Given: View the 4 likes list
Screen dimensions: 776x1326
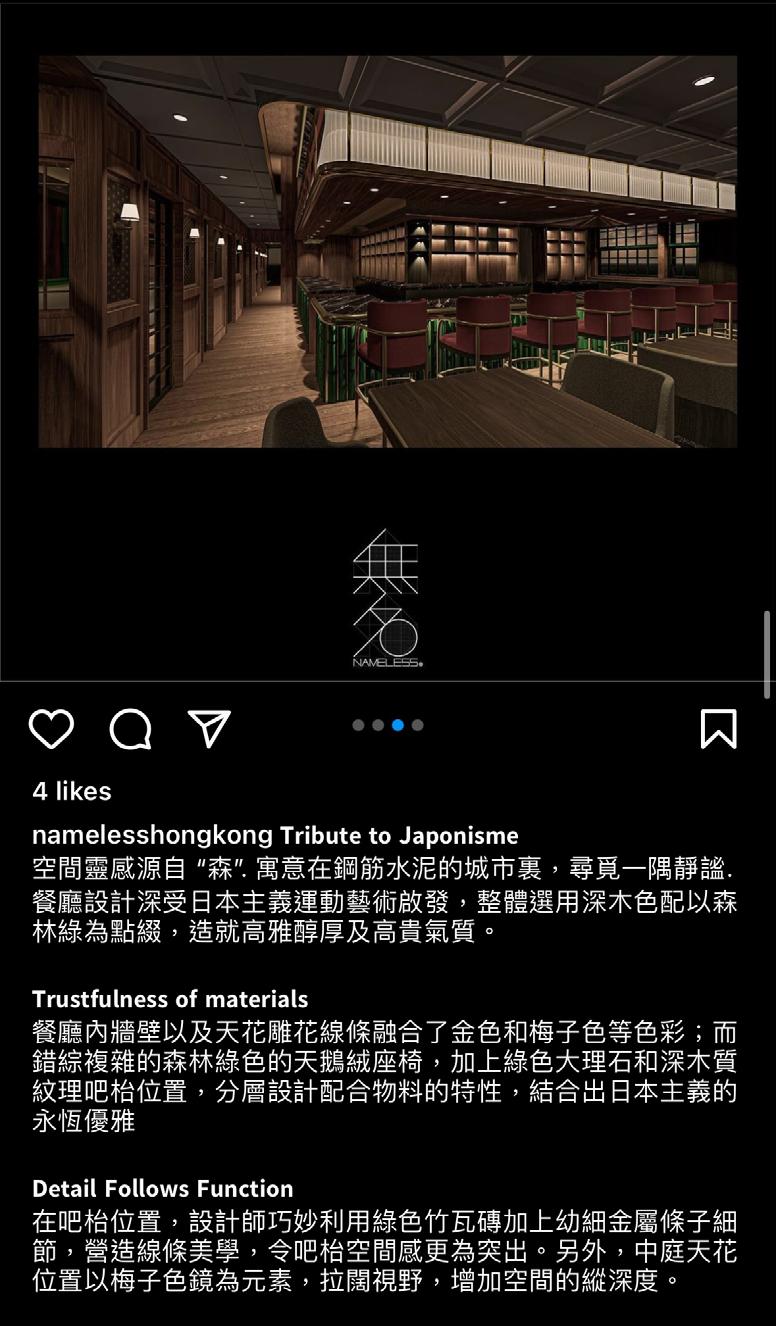Looking at the screenshot, I should click(x=72, y=791).
